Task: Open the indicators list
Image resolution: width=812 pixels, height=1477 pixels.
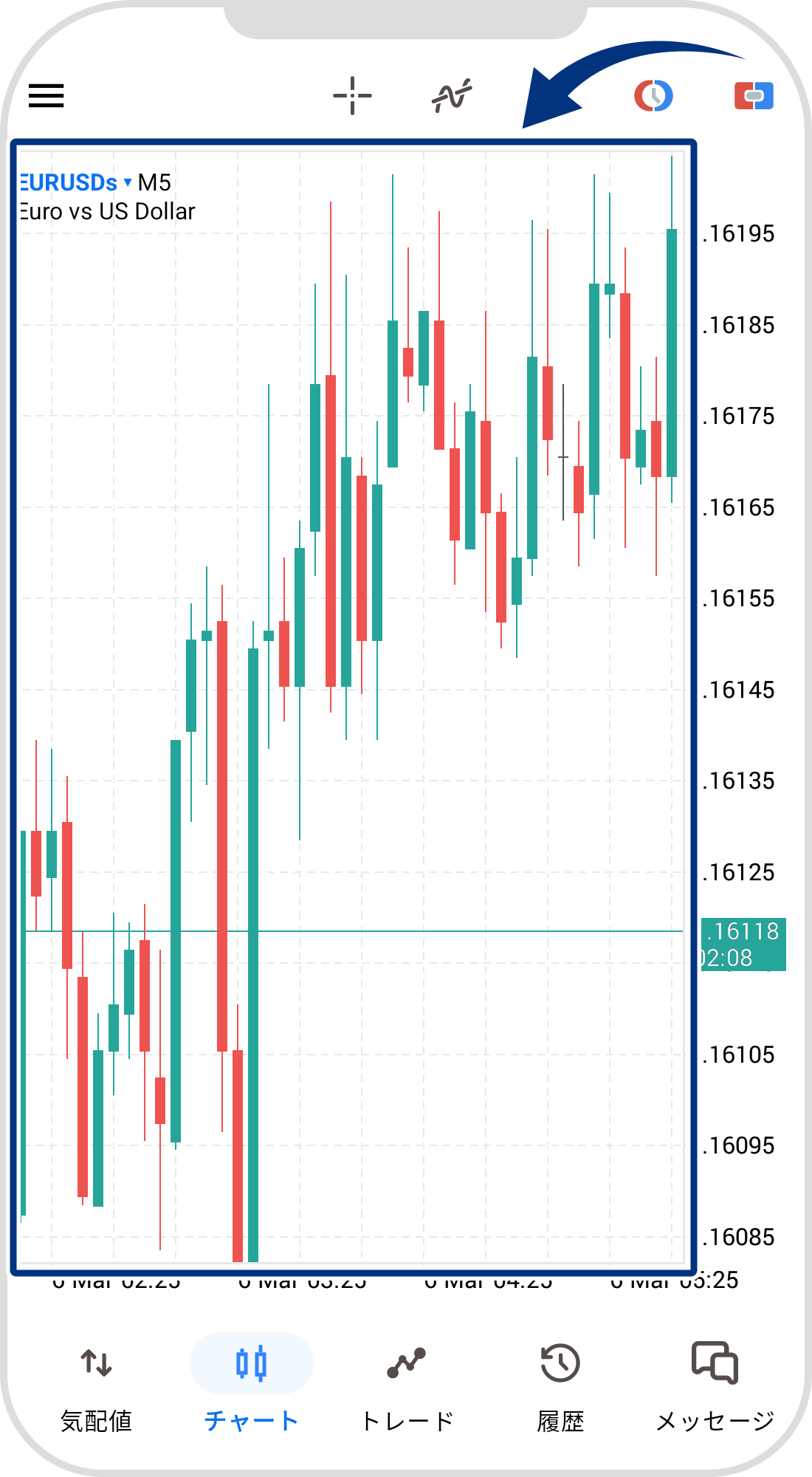Action: pyautogui.click(x=452, y=95)
